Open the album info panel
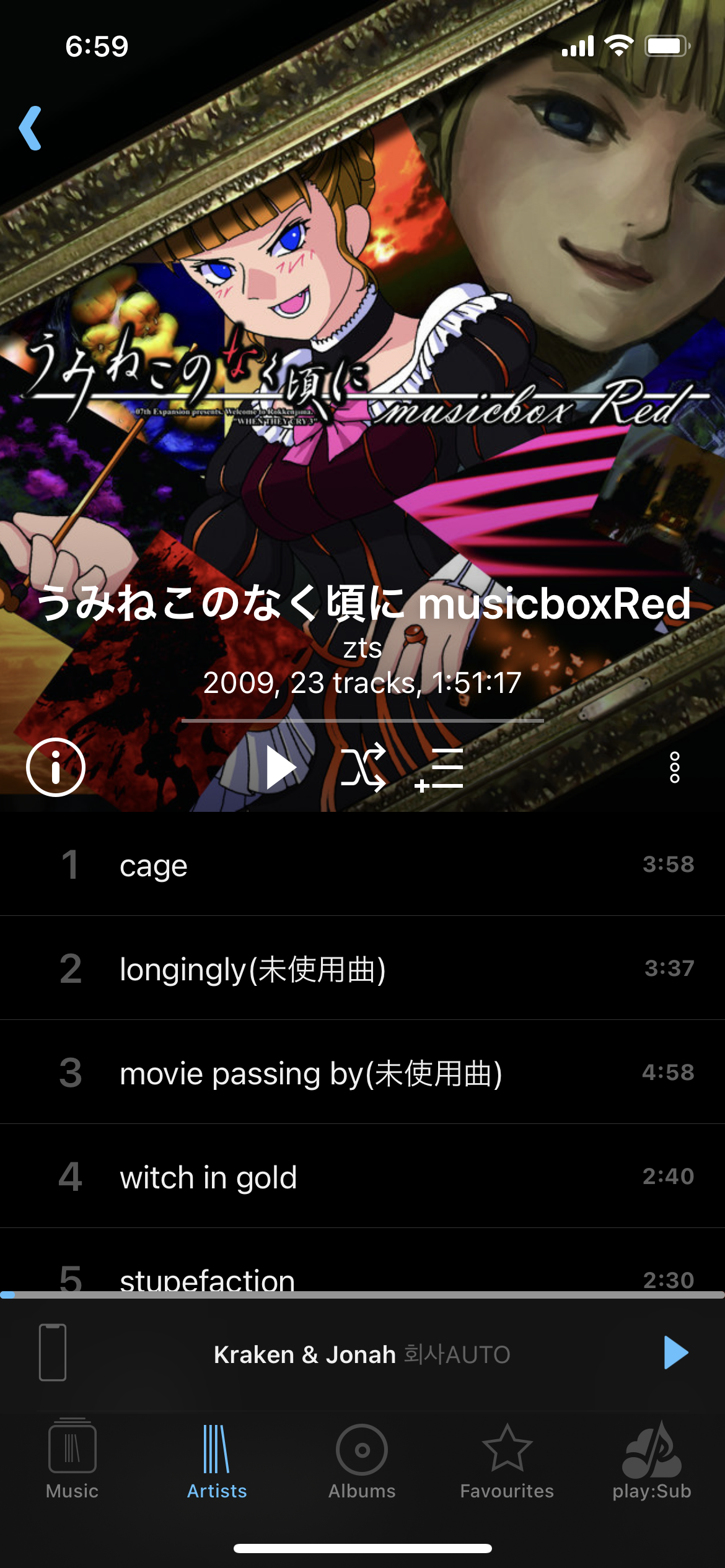725x1568 pixels. 55,767
